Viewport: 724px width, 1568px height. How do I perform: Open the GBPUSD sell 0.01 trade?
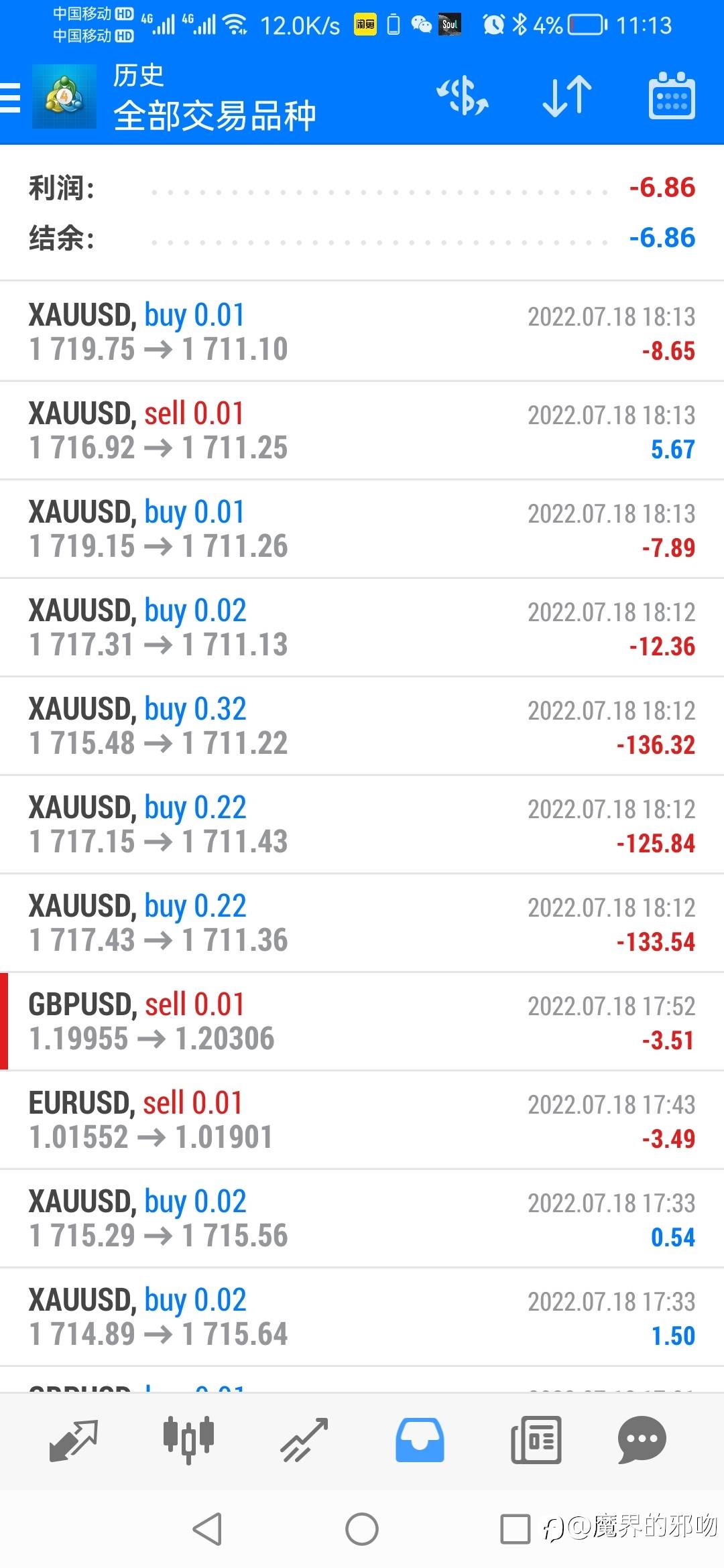tap(362, 1021)
